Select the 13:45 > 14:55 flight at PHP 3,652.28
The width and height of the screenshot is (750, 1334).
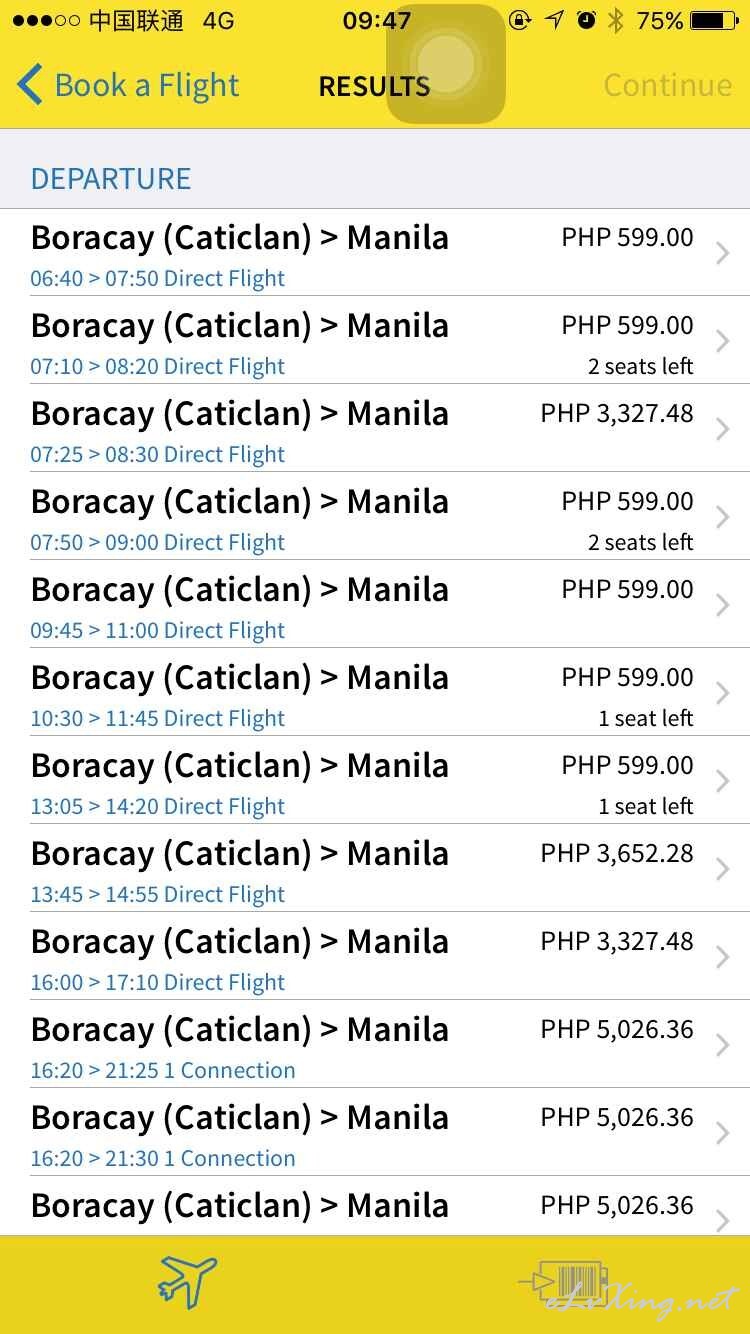pos(375,868)
